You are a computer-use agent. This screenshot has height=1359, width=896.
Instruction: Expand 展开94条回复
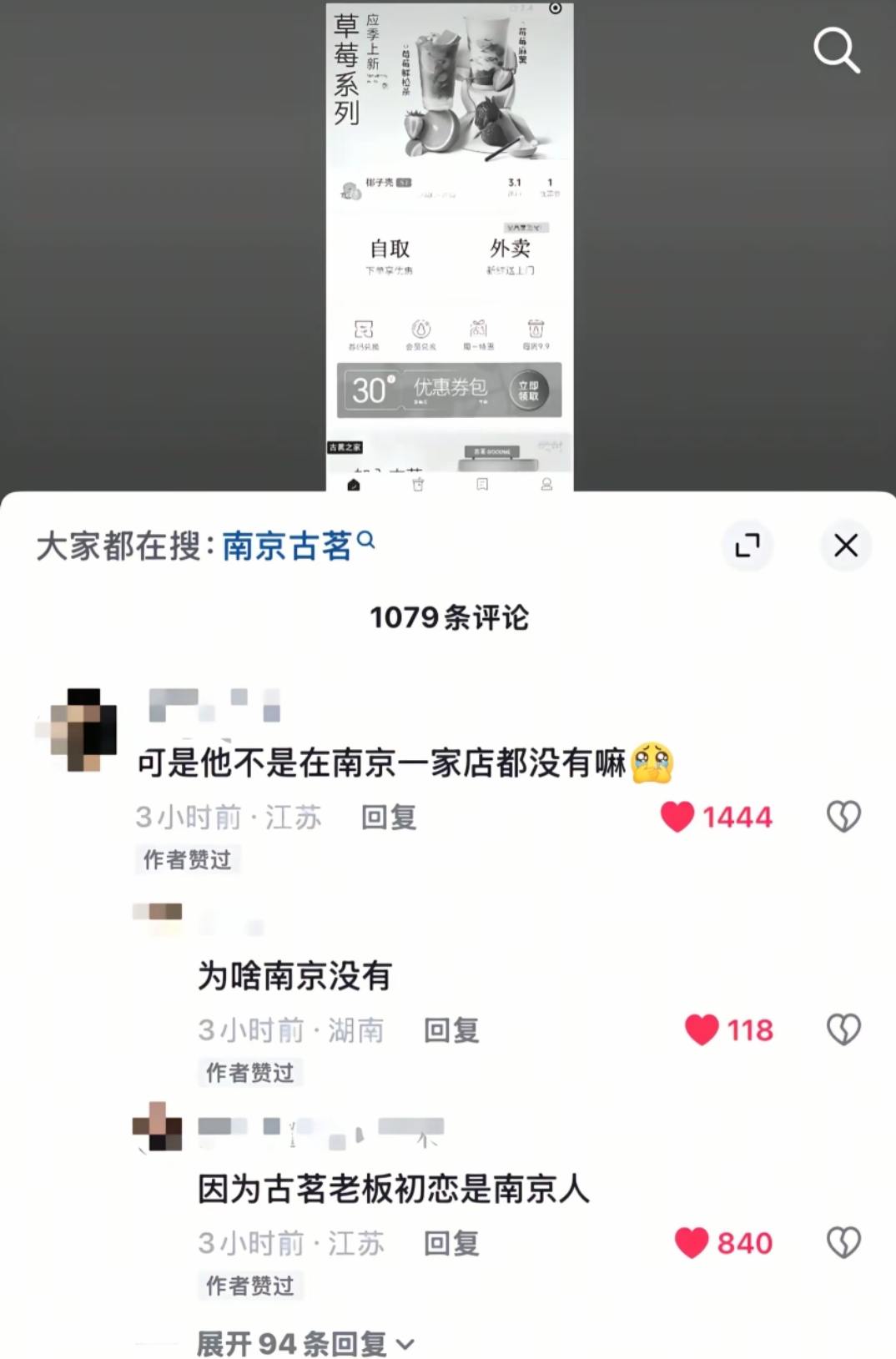tap(305, 1344)
